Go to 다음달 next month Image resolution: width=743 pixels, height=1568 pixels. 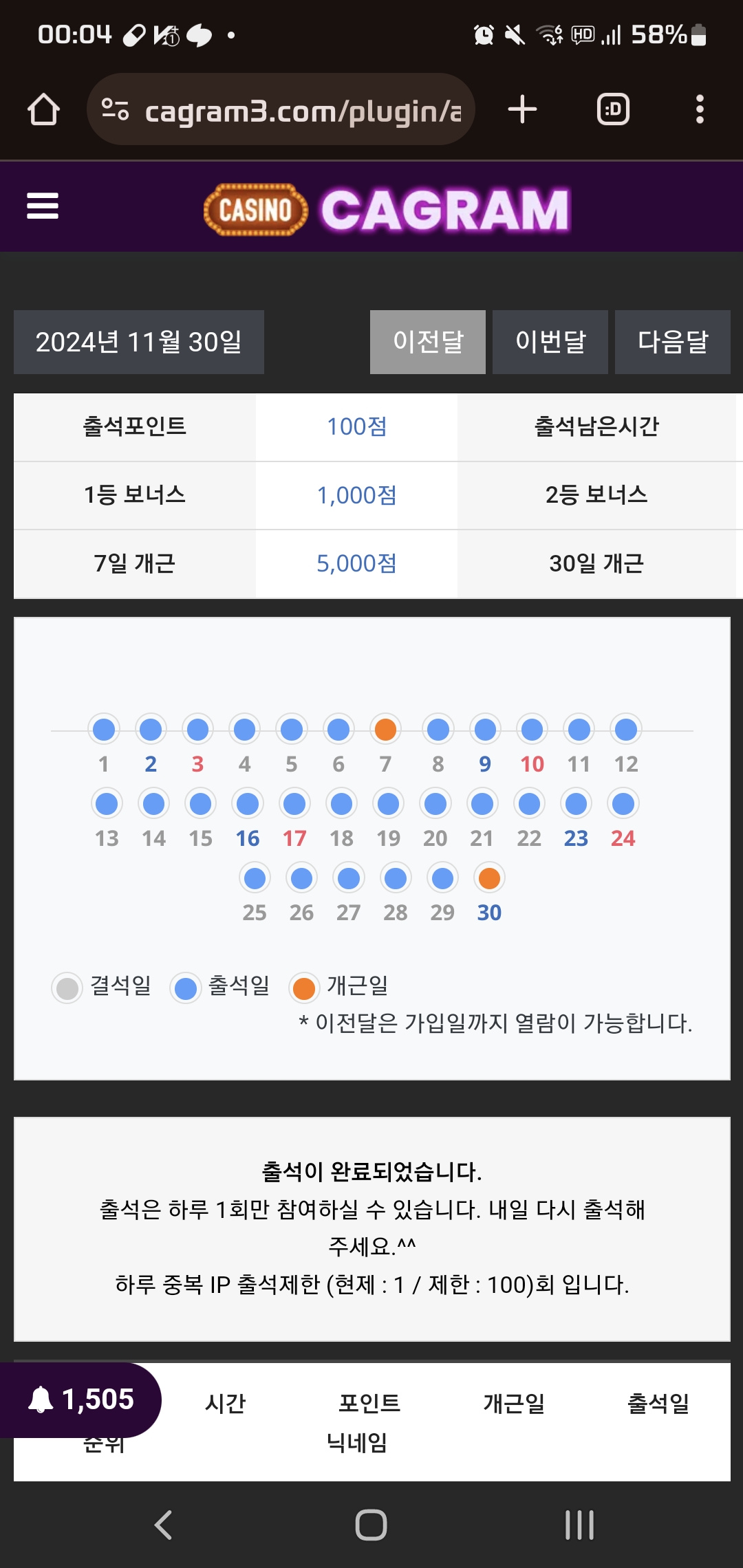click(x=672, y=342)
